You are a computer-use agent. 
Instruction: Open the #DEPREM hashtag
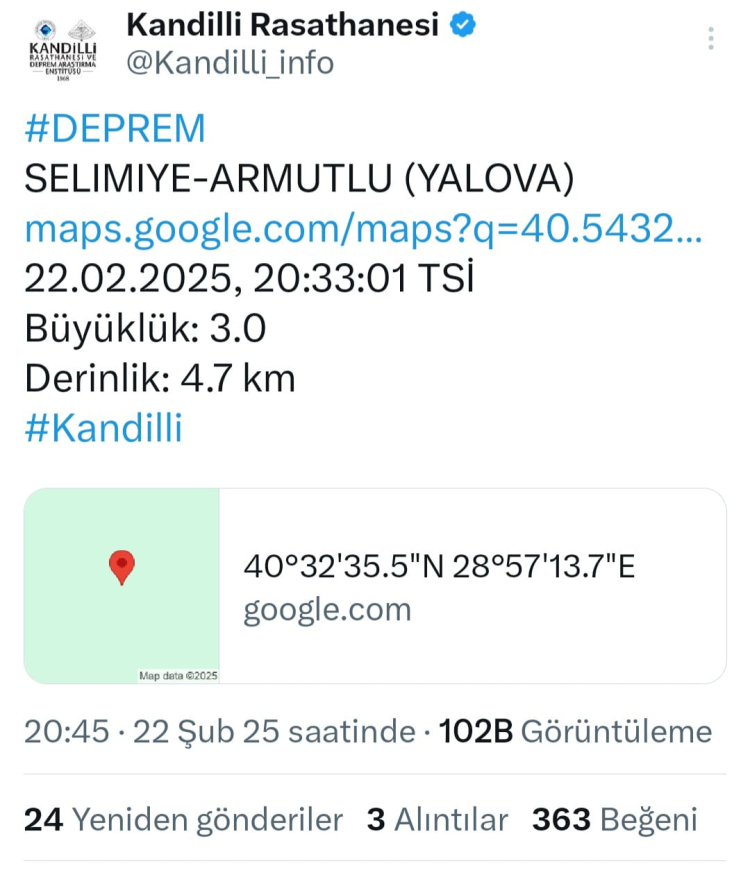pyautogui.click(x=115, y=129)
